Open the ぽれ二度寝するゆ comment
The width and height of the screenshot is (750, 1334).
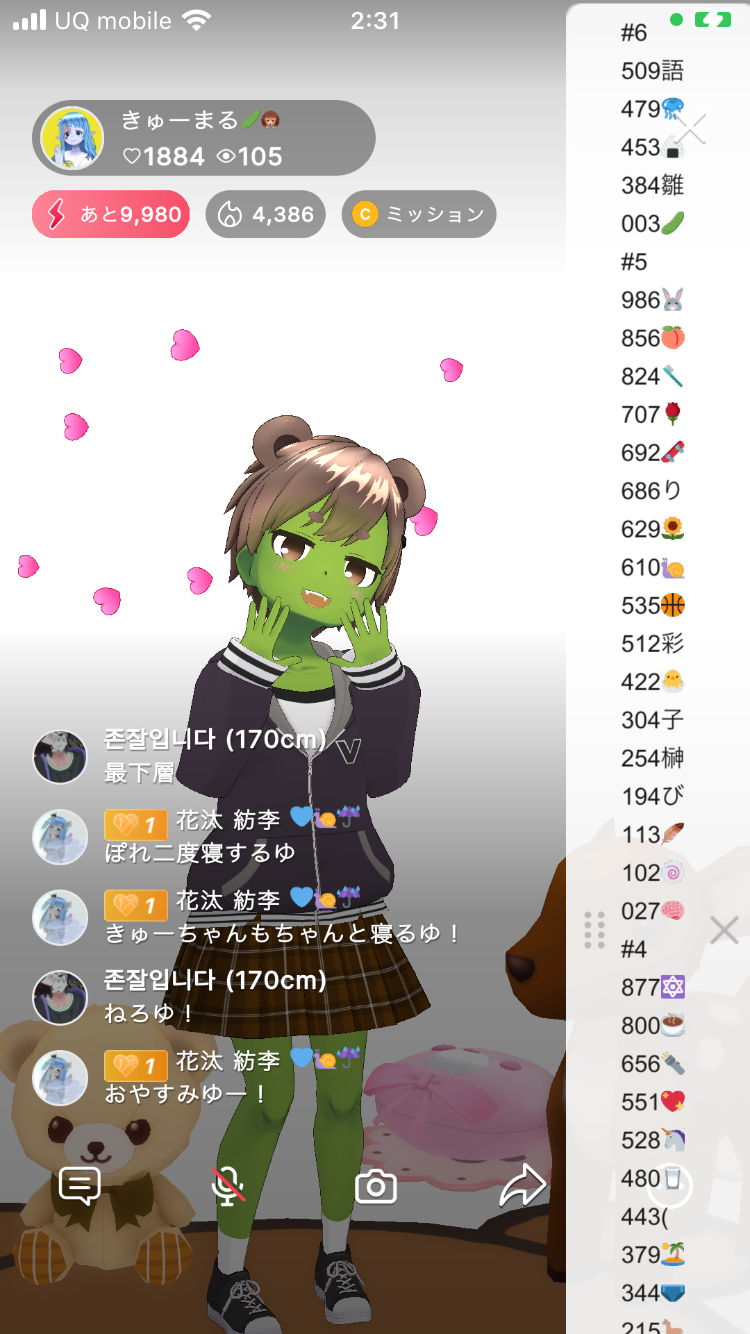click(200, 853)
